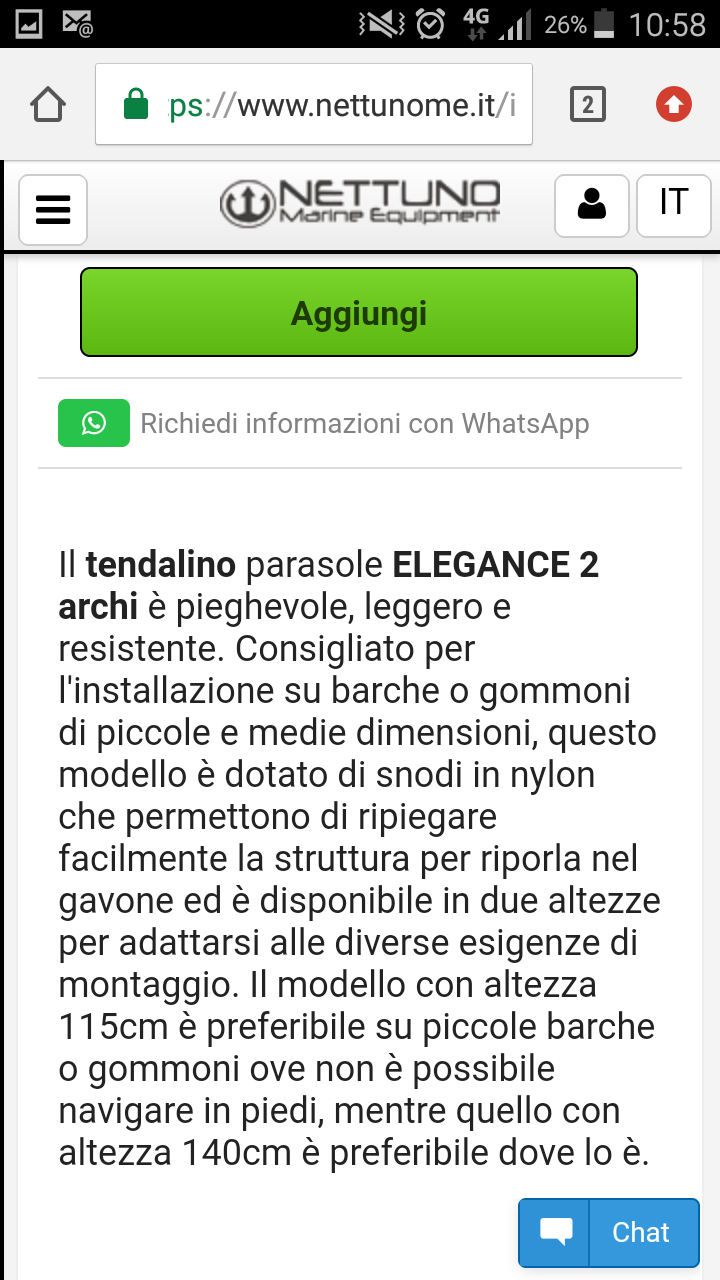Viewport: 720px width, 1280px height.
Task: Edit the nettunome.it address bar
Action: 314,104
